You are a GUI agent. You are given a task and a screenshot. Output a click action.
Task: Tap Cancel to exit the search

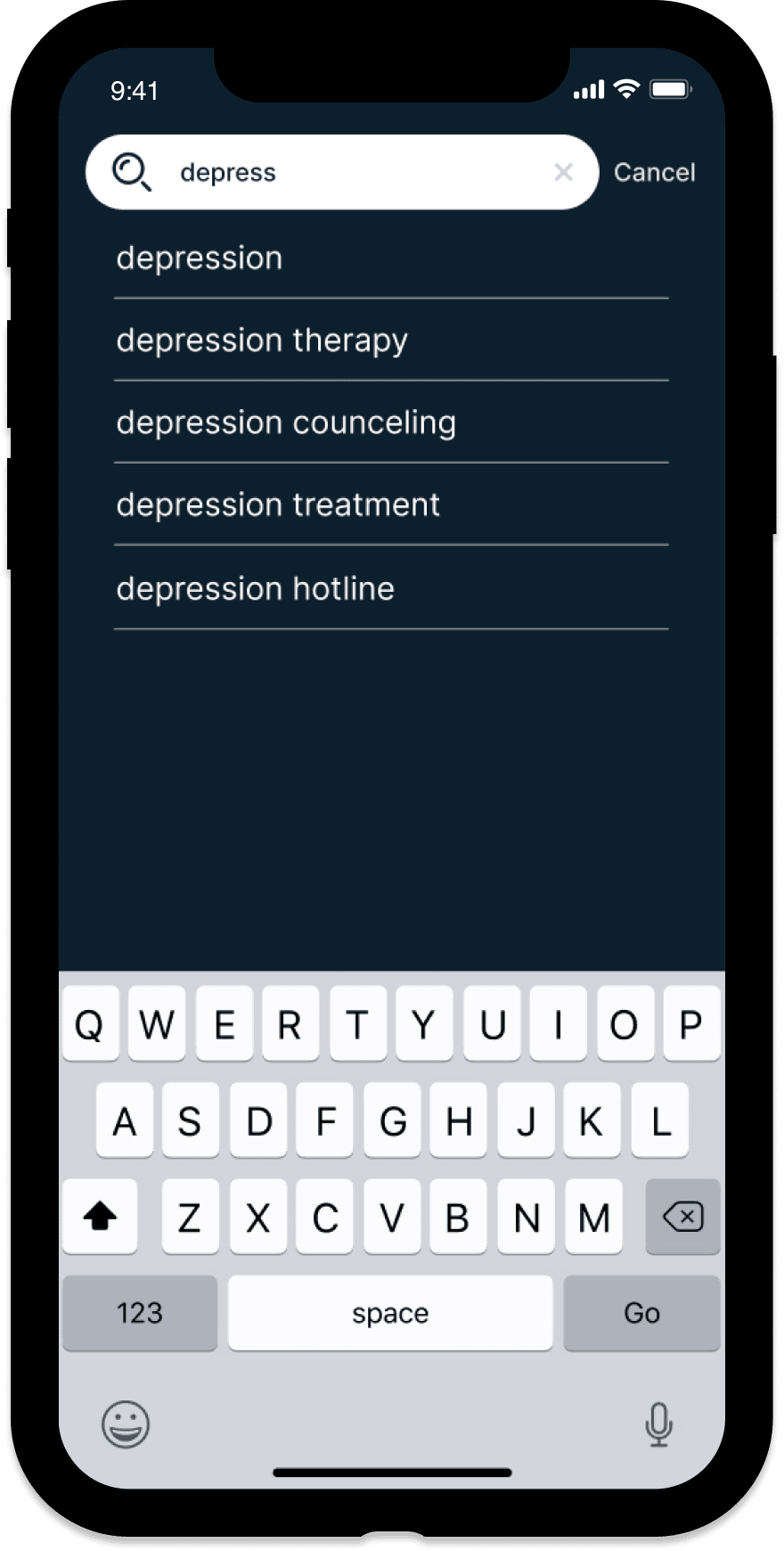(655, 172)
